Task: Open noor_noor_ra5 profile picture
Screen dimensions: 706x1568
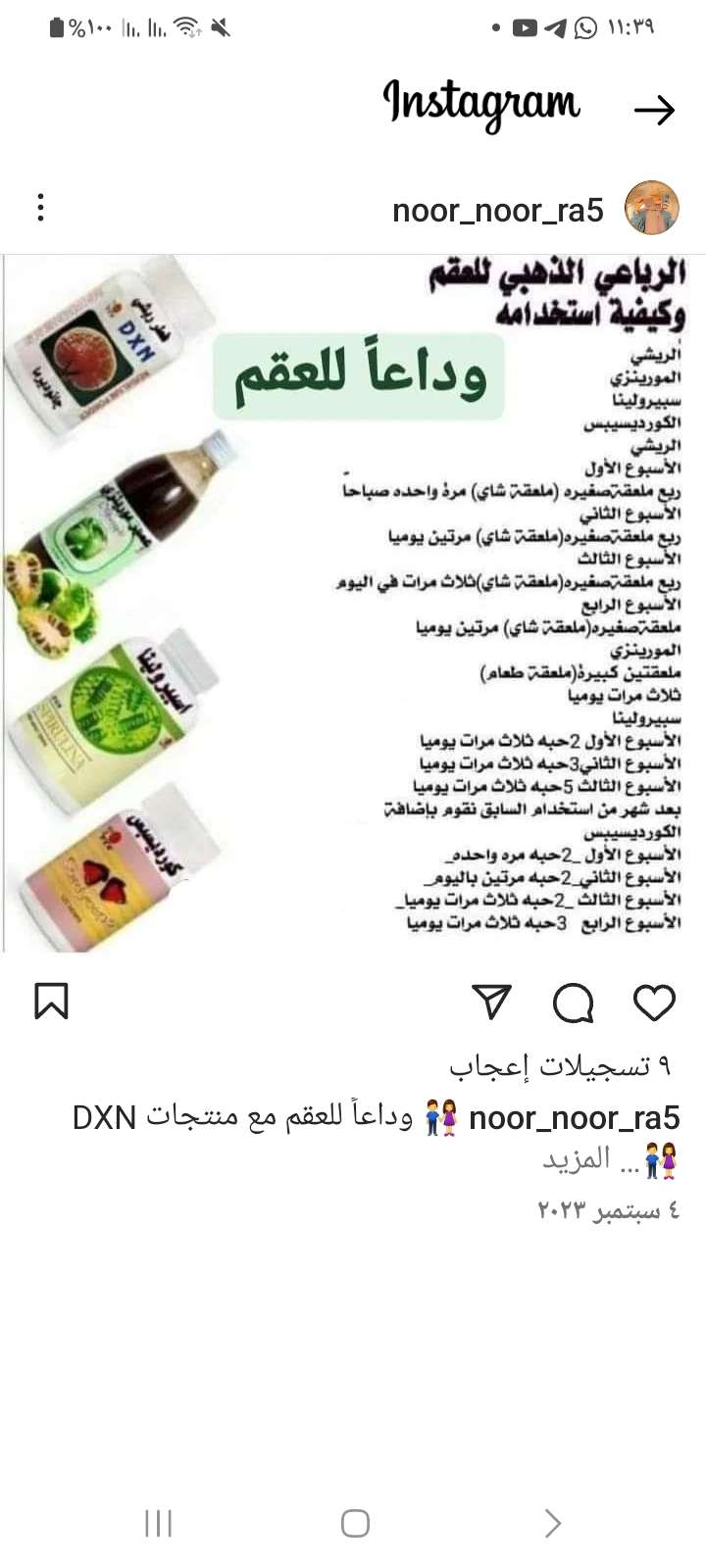Action: pyautogui.click(x=652, y=208)
